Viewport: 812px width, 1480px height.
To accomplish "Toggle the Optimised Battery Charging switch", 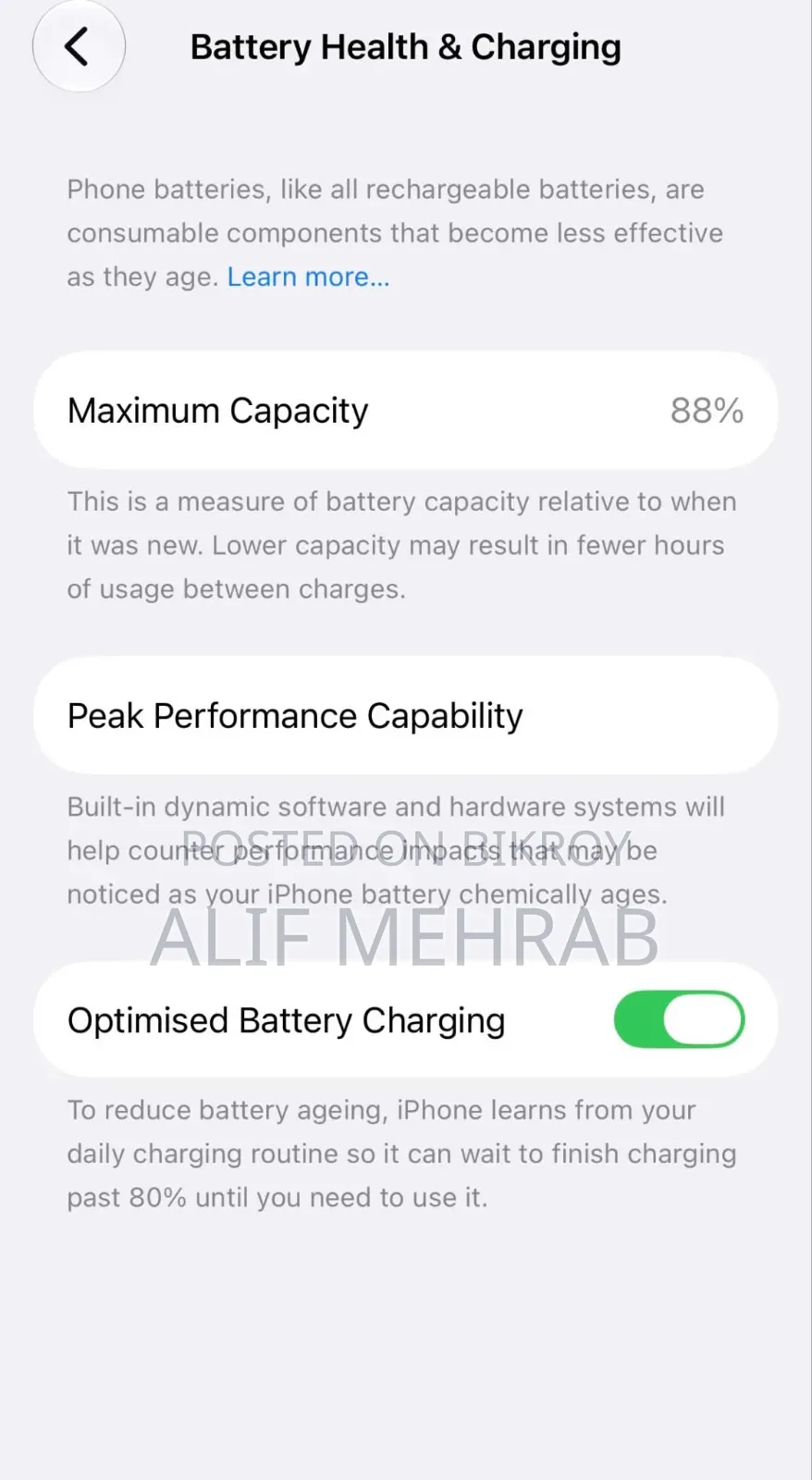I will (x=679, y=1019).
